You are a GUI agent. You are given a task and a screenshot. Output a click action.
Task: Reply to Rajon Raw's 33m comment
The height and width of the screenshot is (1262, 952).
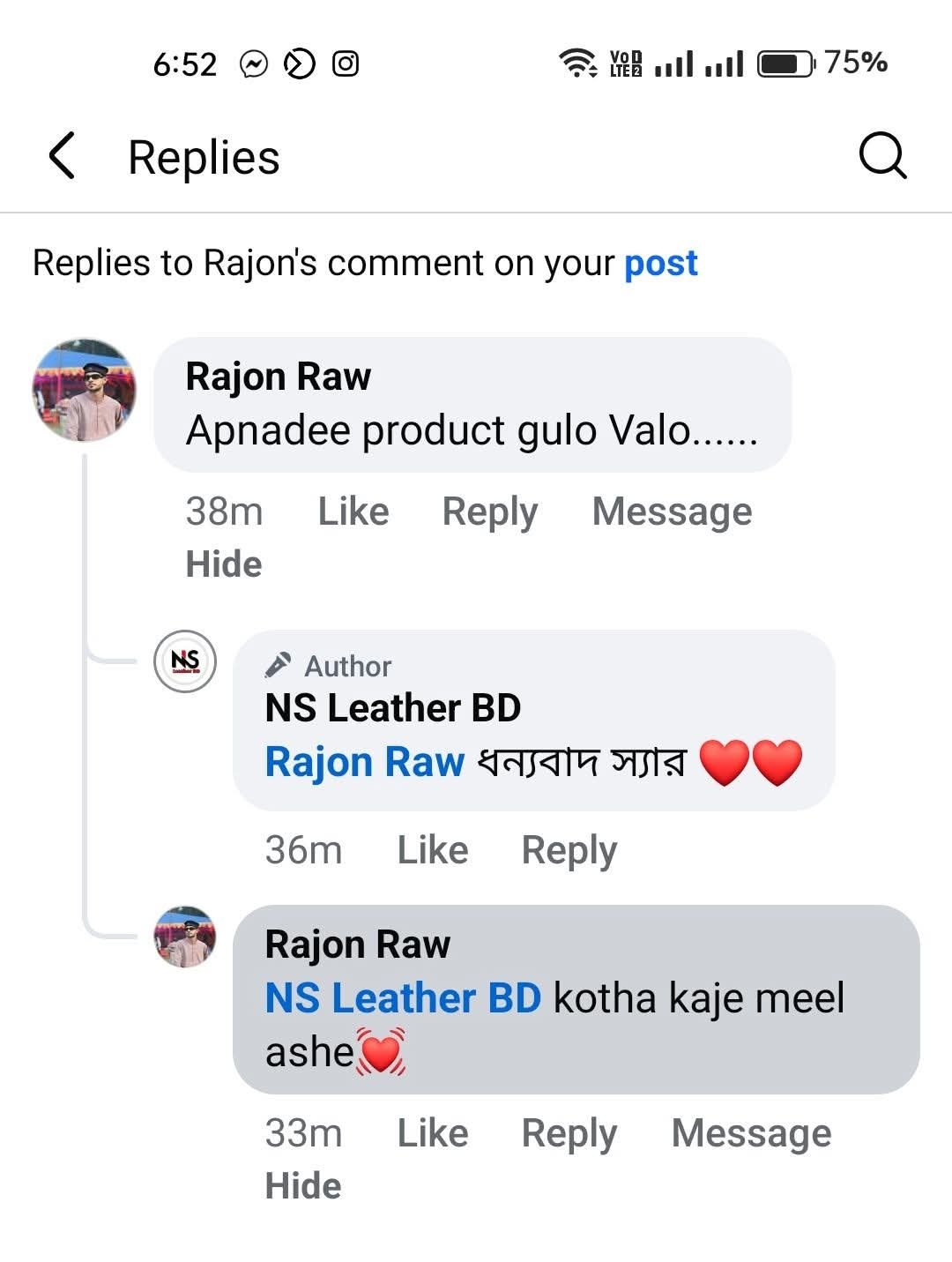569,1133
